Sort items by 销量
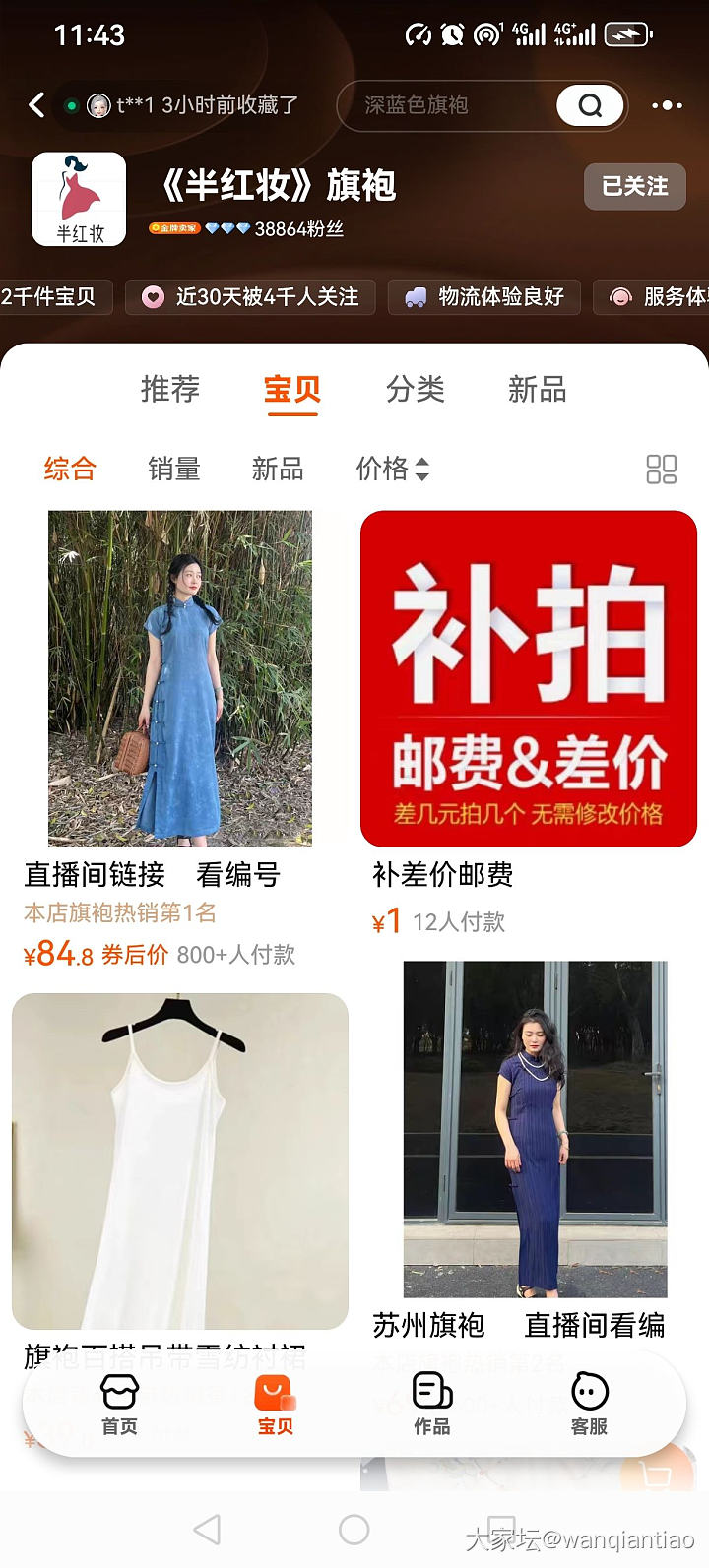 point(173,469)
